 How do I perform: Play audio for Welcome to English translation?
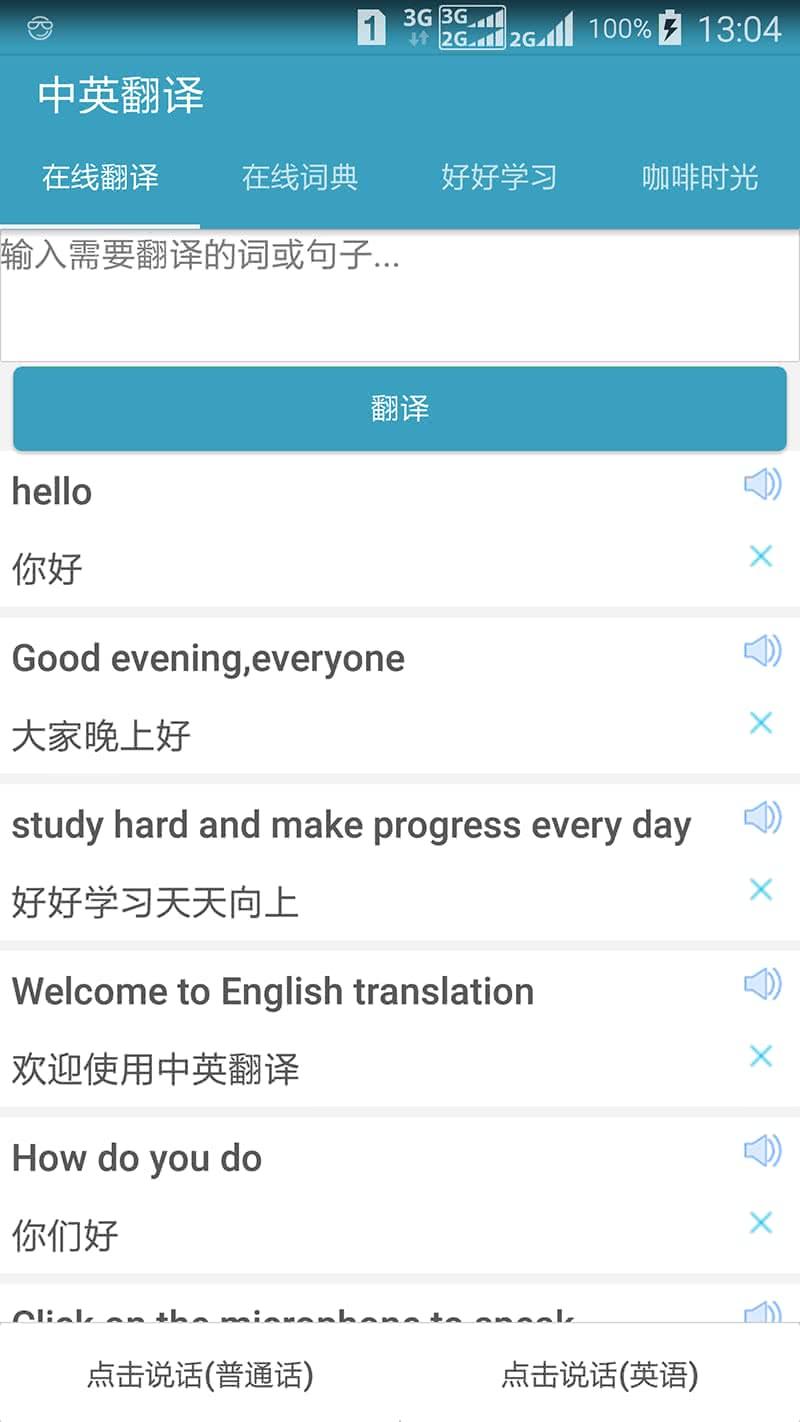[762, 984]
